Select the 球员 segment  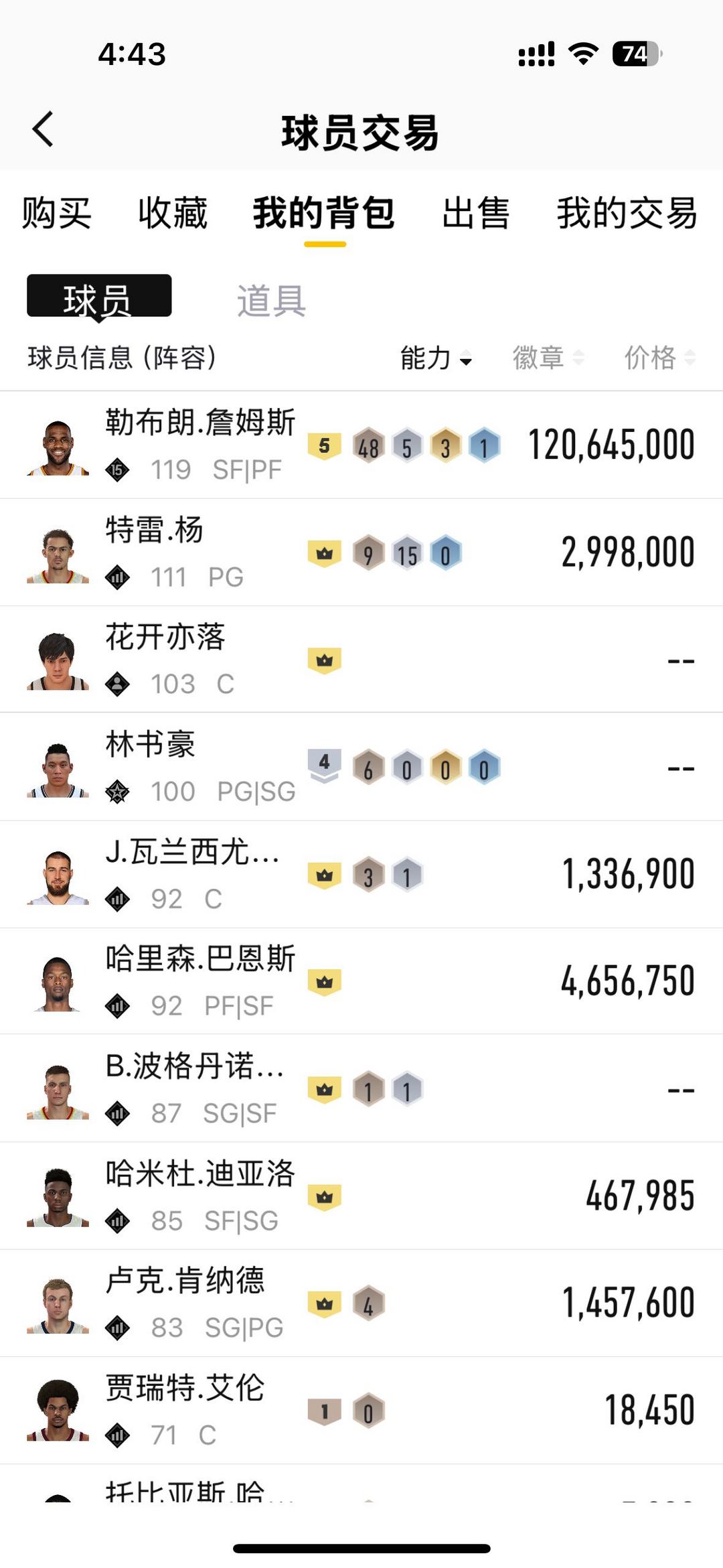pyautogui.click(x=99, y=297)
